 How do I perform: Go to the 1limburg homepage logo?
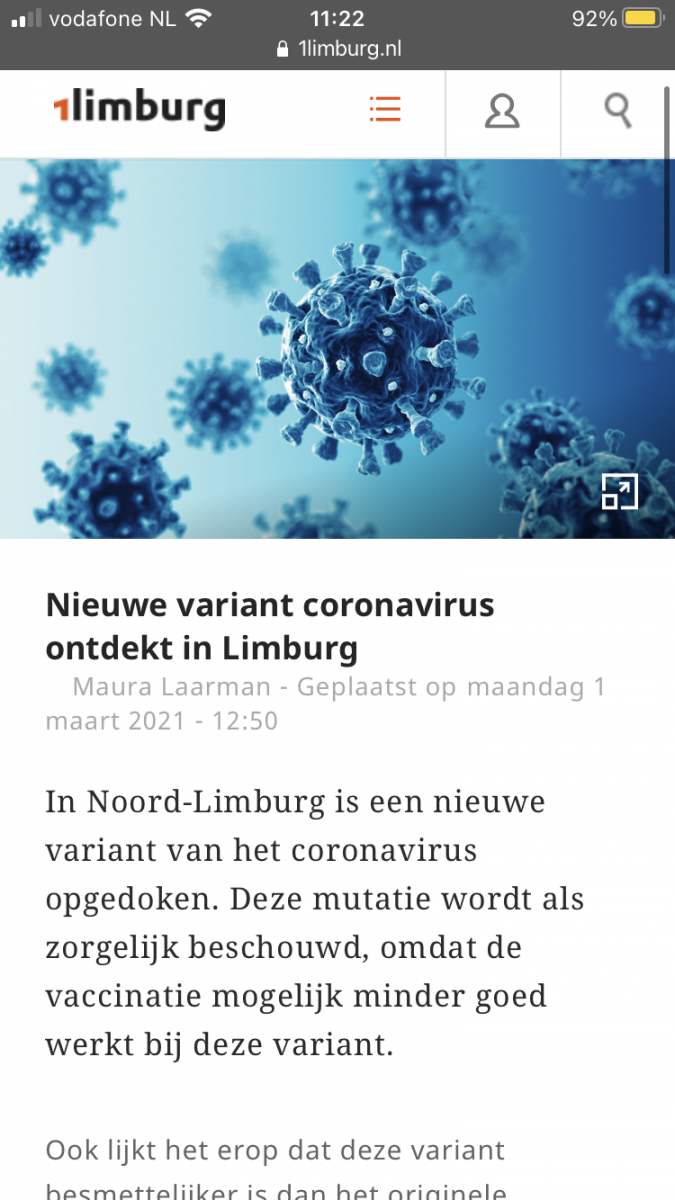tap(139, 110)
